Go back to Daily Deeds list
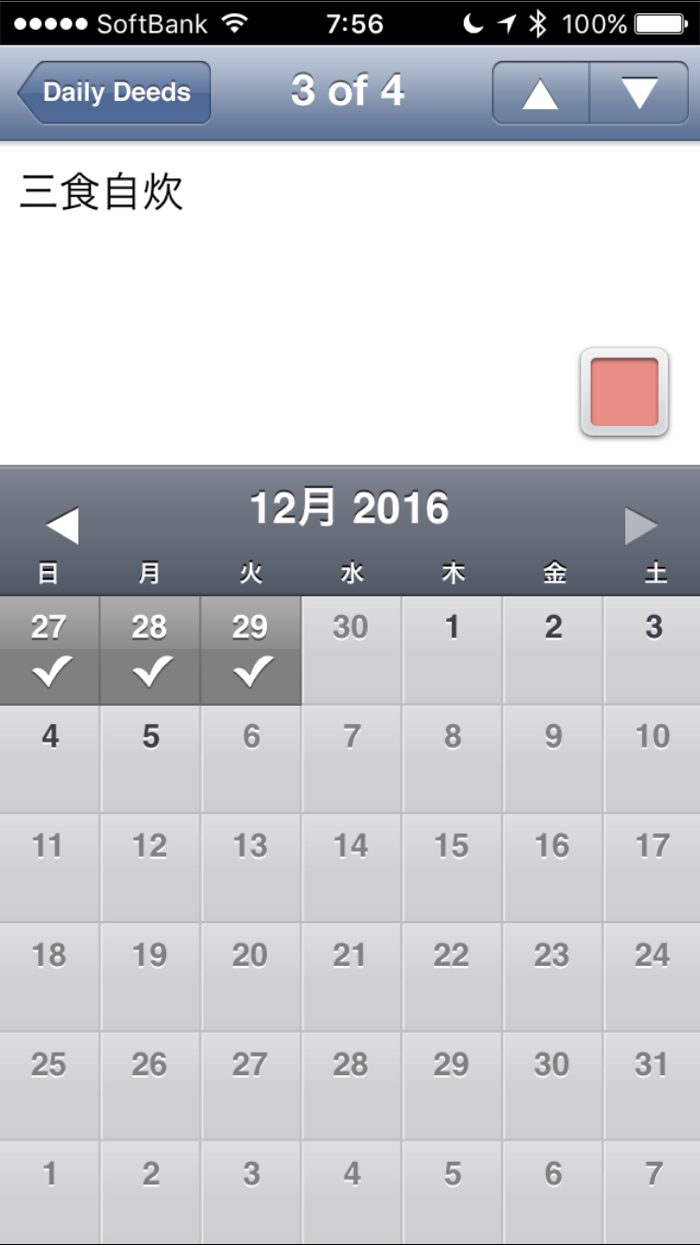700x1245 pixels. pyautogui.click(x=114, y=93)
